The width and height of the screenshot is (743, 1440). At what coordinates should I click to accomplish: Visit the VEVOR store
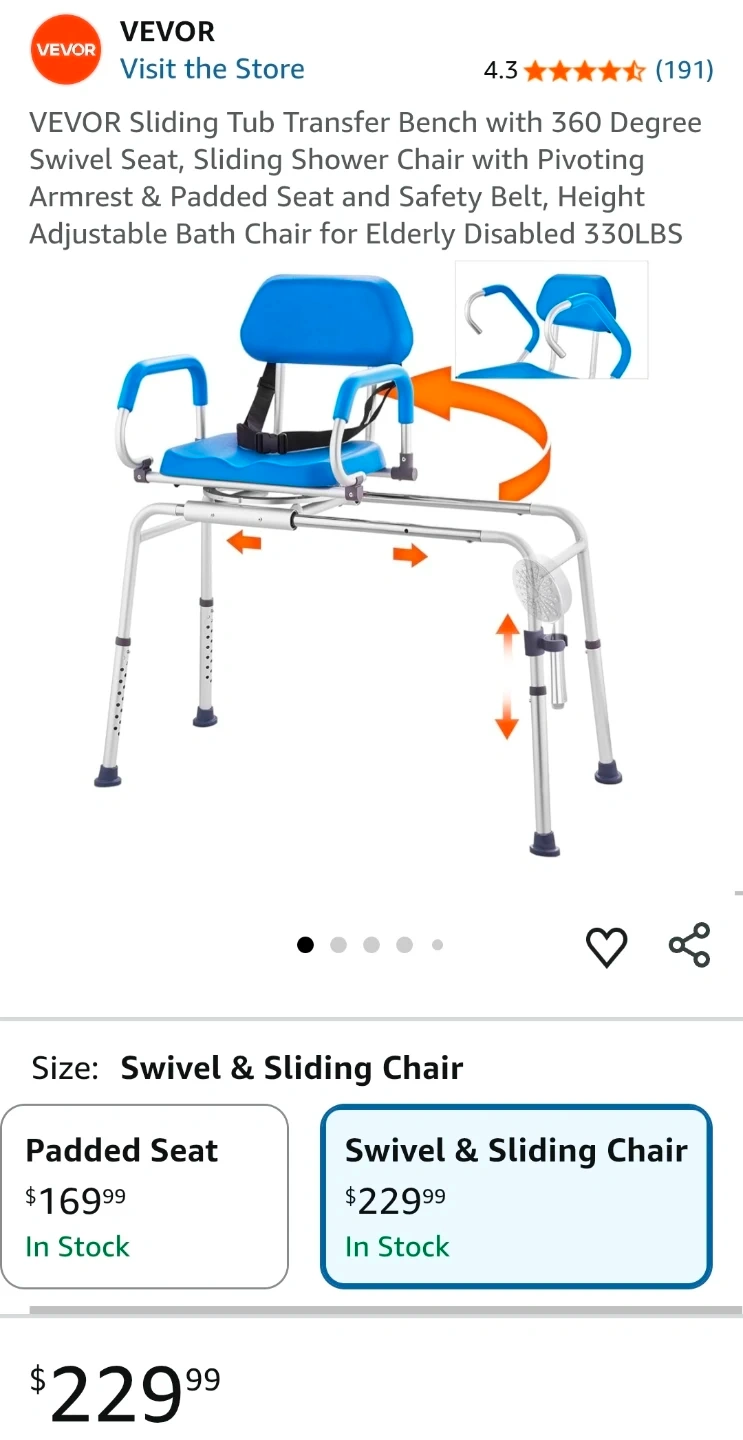coord(212,69)
